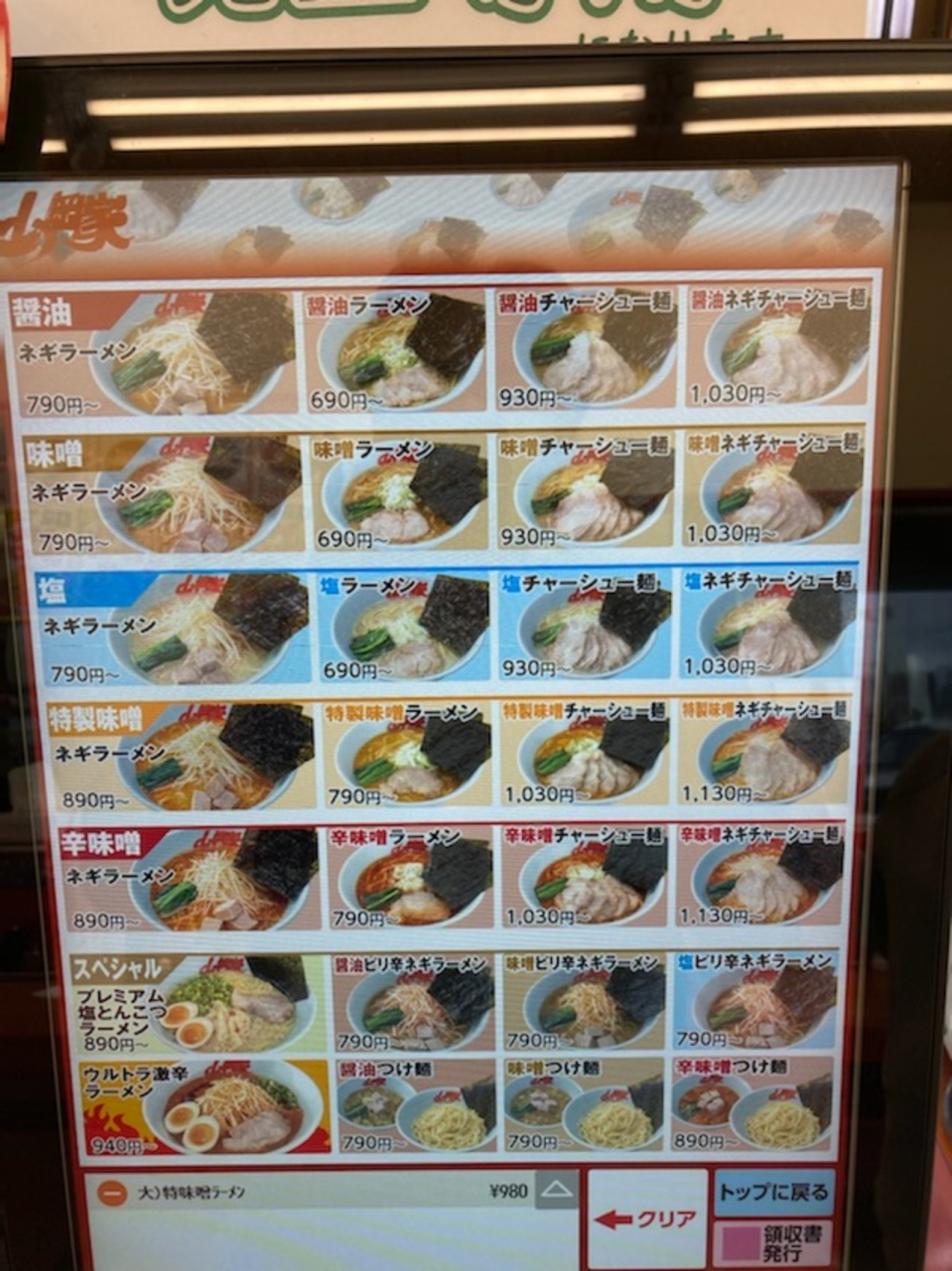Viewport: 952px width, 1271px height.
Task: Choose 辛味噌つけ麺 for 890円
Action: click(x=753, y=1102)
